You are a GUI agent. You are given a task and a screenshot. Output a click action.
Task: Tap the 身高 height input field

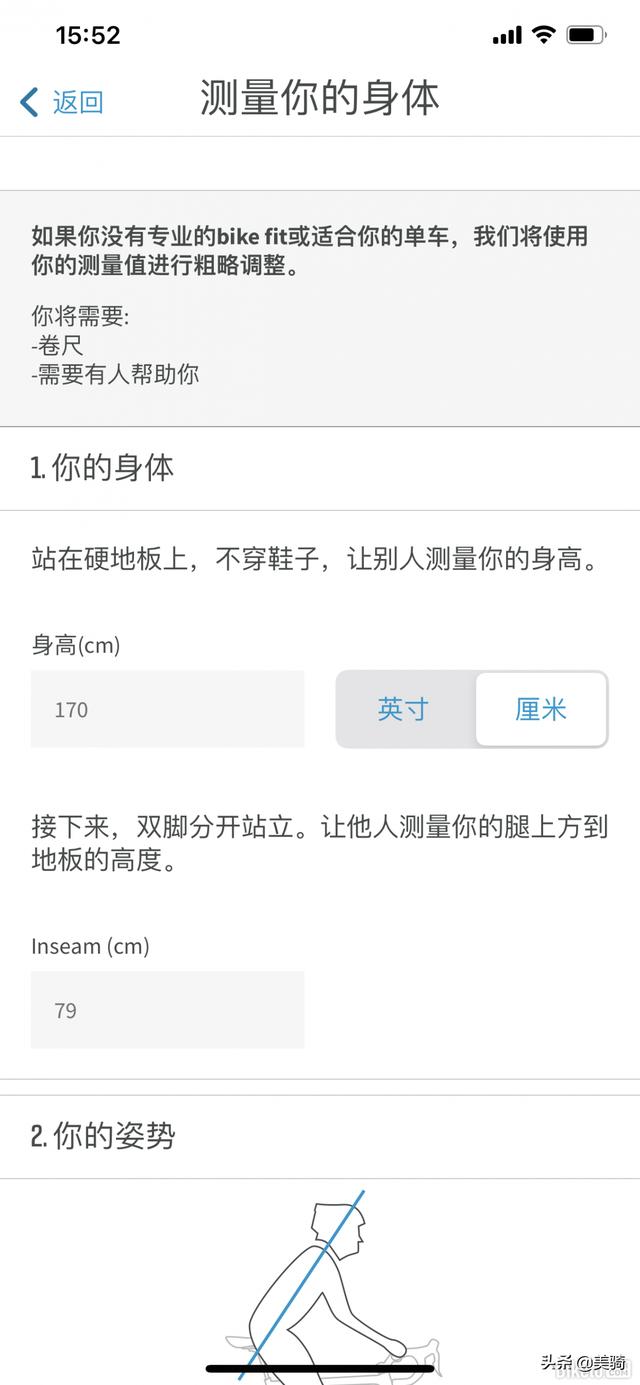pos(167,709)
